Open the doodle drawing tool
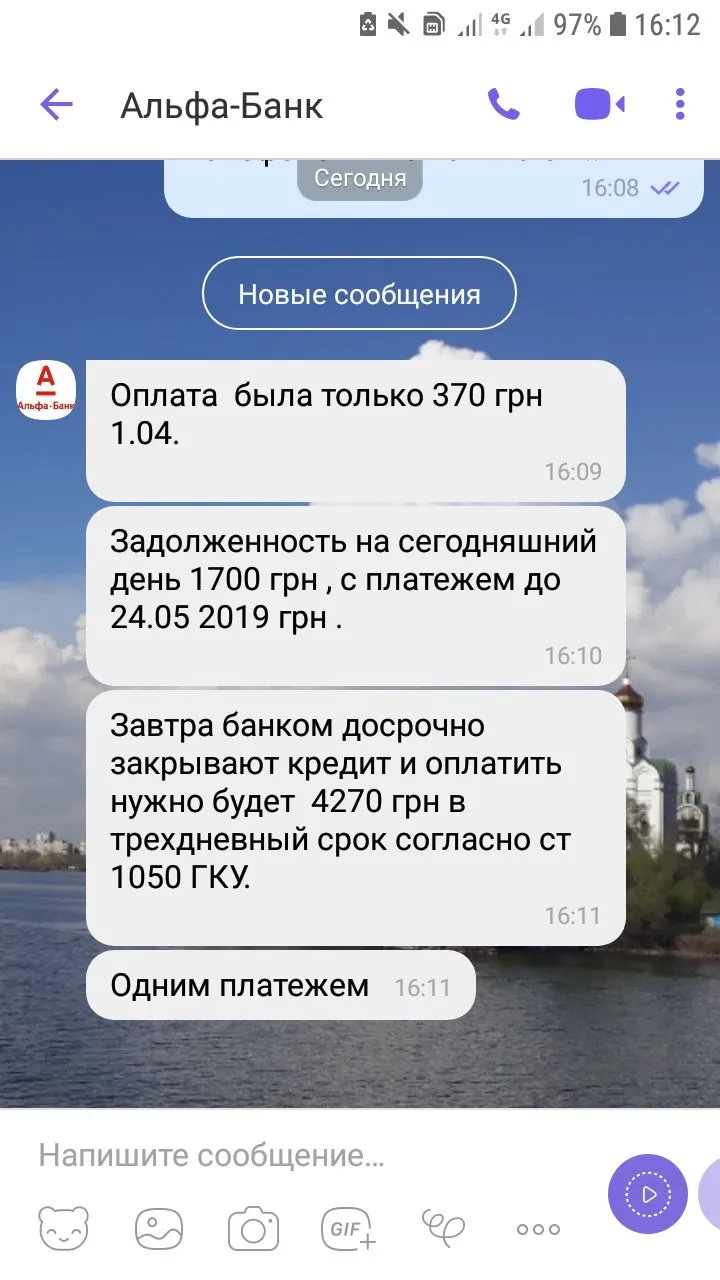720x1280 pixels. [x=443, y=1227]
